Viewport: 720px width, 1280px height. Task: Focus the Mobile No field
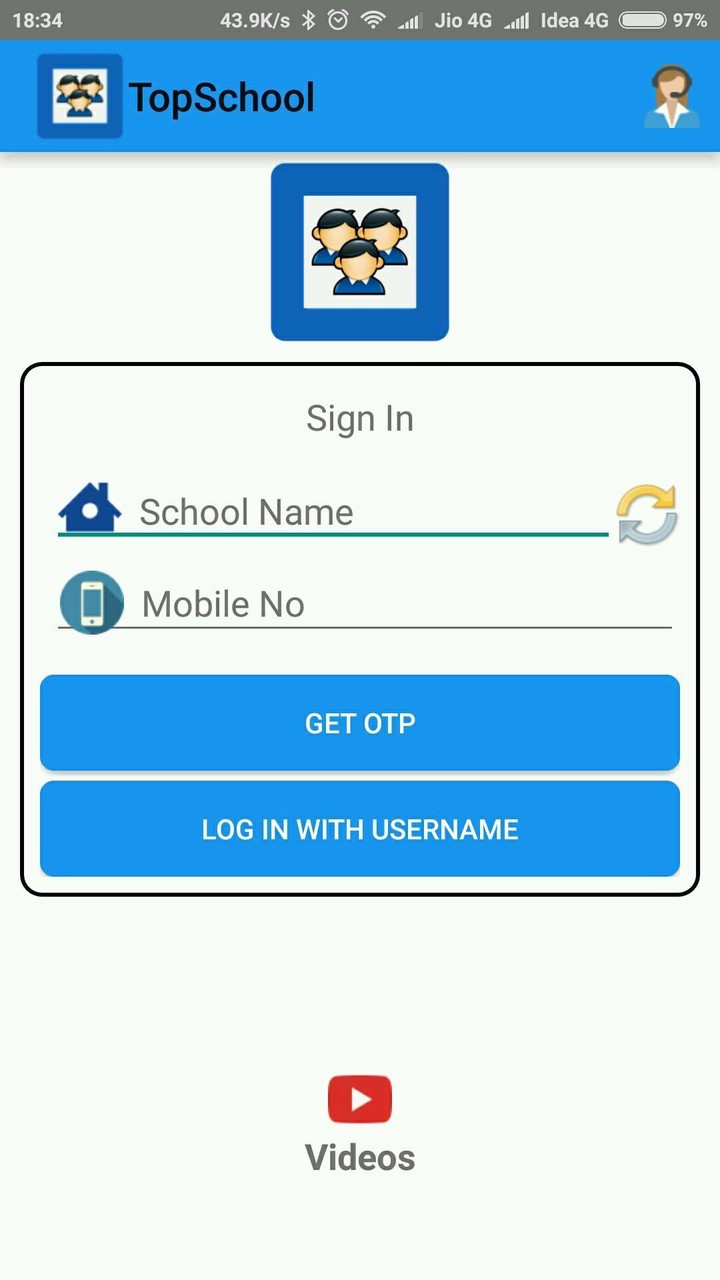click(400, 604)
